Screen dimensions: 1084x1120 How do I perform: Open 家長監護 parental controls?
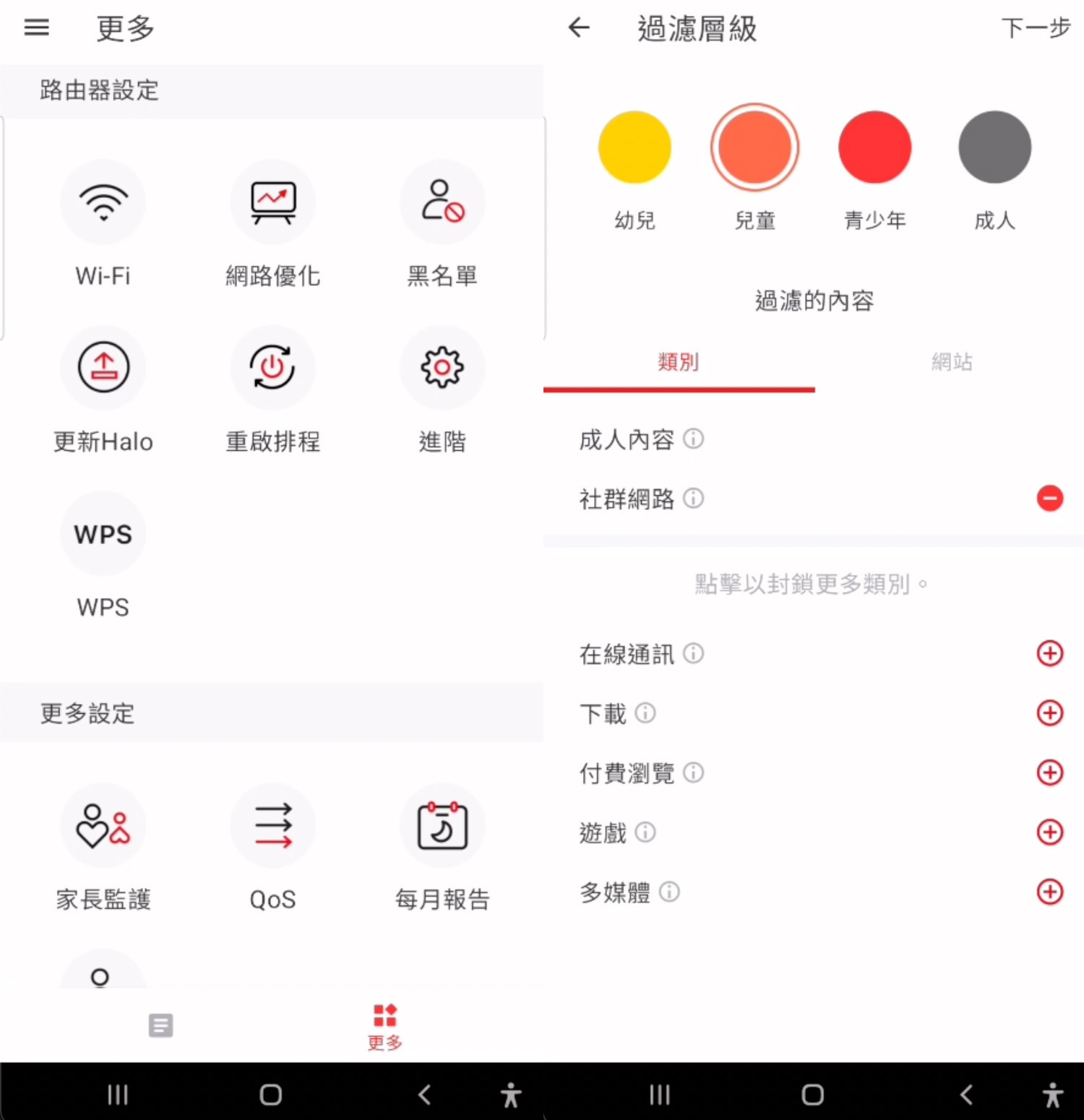(103, 826)
